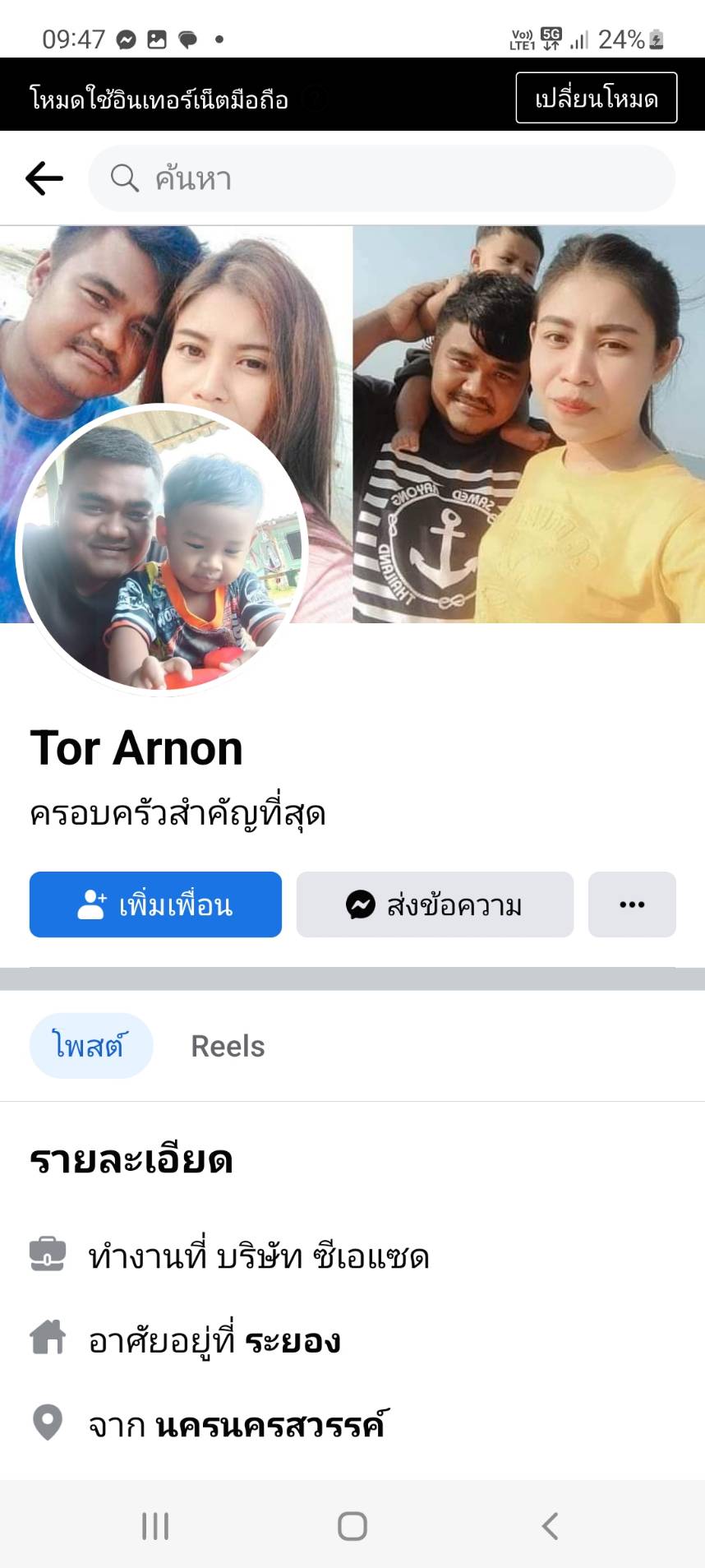The height and width of the screenshot is (1568, 705).
Task: Open recent apps from navigation bar
Action: pos(155,1526)
